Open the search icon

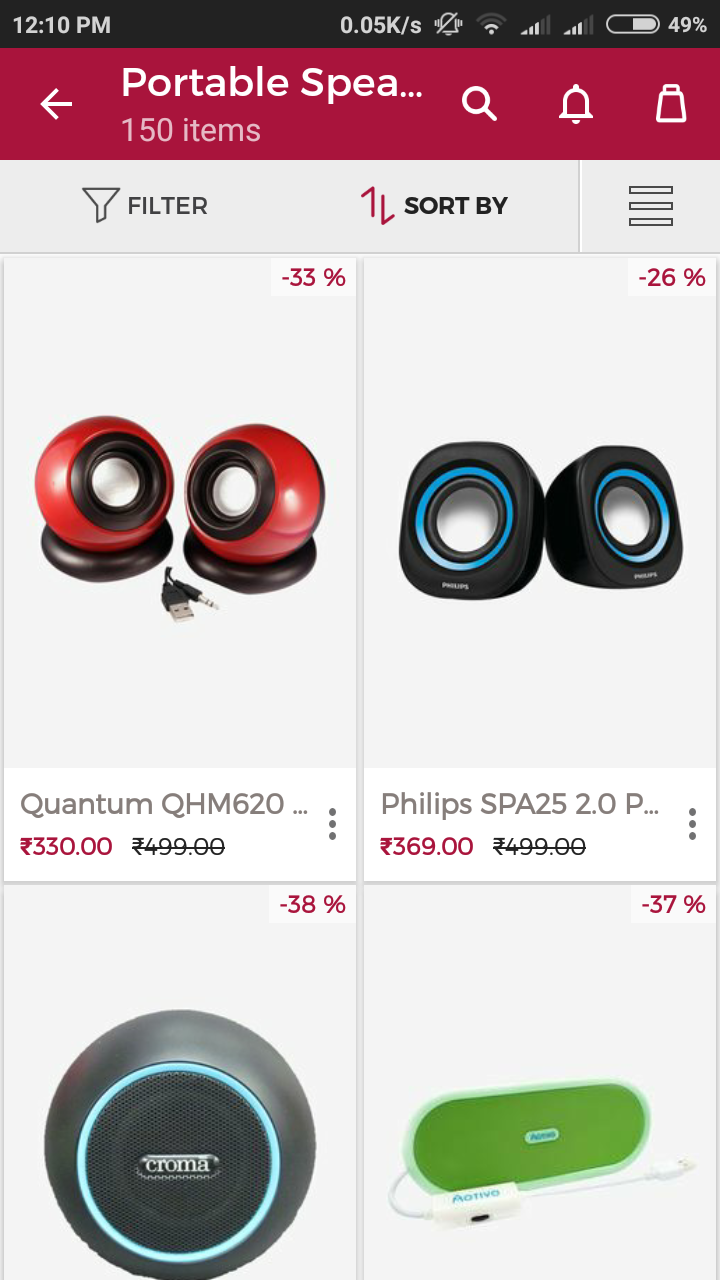click(479, 104)
